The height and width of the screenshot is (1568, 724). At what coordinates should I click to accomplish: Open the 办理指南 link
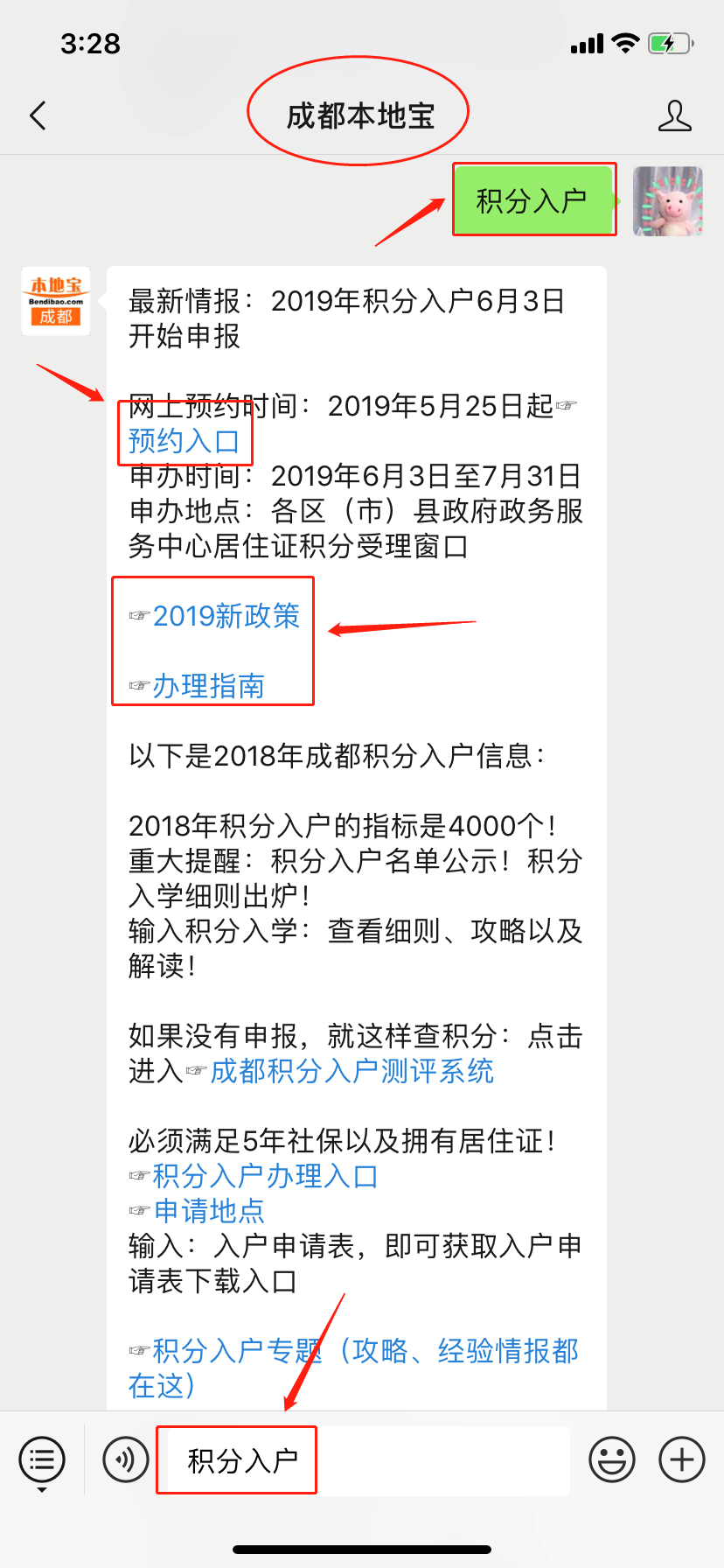[x=208, y=686]
